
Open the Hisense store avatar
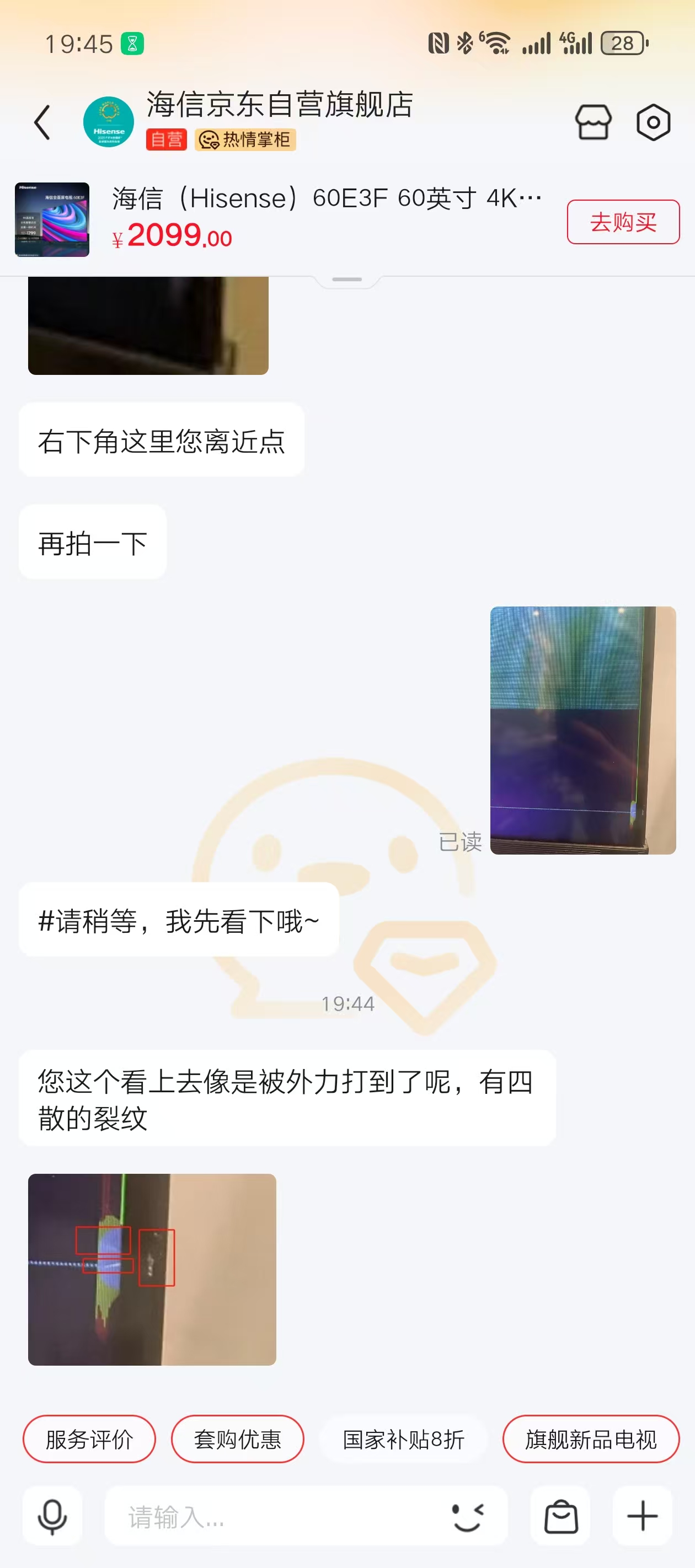(x=109, y=122)
